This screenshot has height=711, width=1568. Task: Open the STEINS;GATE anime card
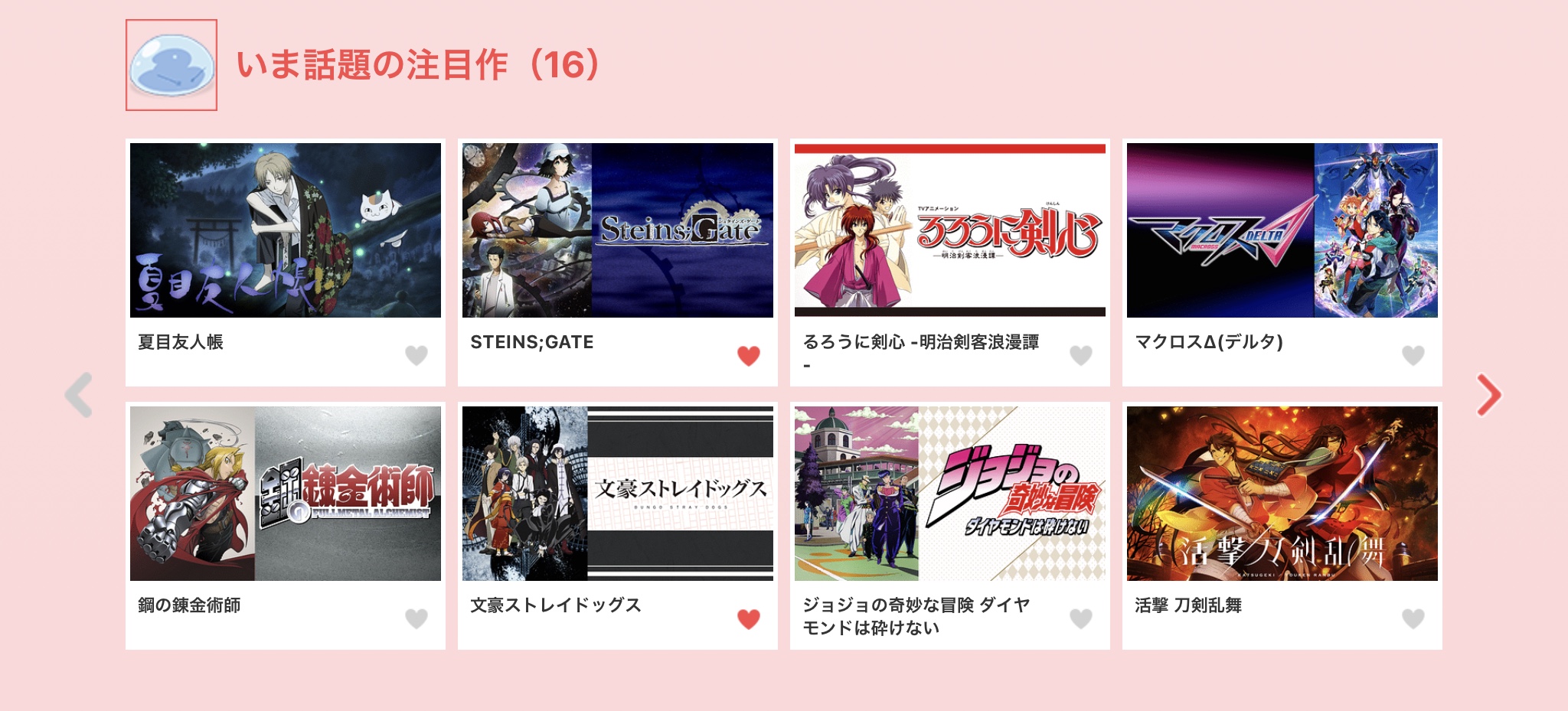617,230
